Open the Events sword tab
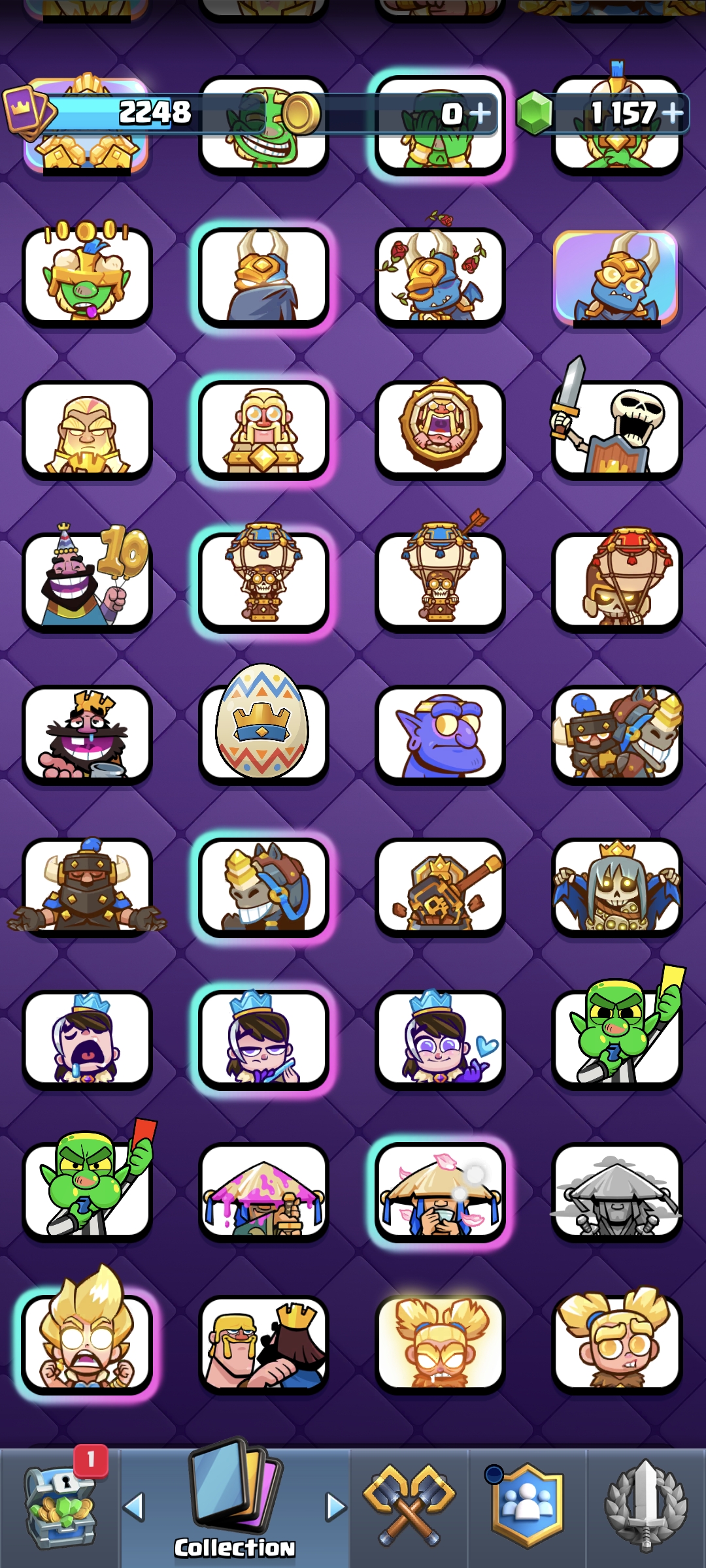 click(x=646, y=1507)
